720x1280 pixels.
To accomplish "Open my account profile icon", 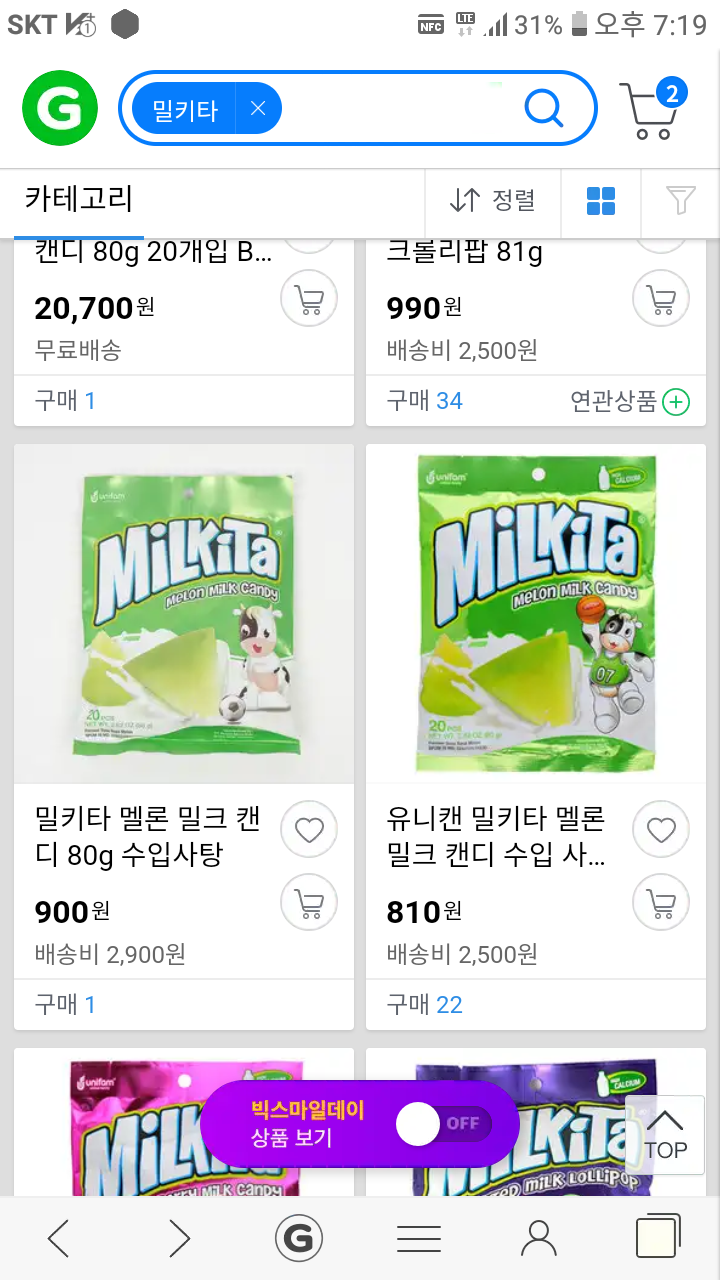I will 539,1239.
